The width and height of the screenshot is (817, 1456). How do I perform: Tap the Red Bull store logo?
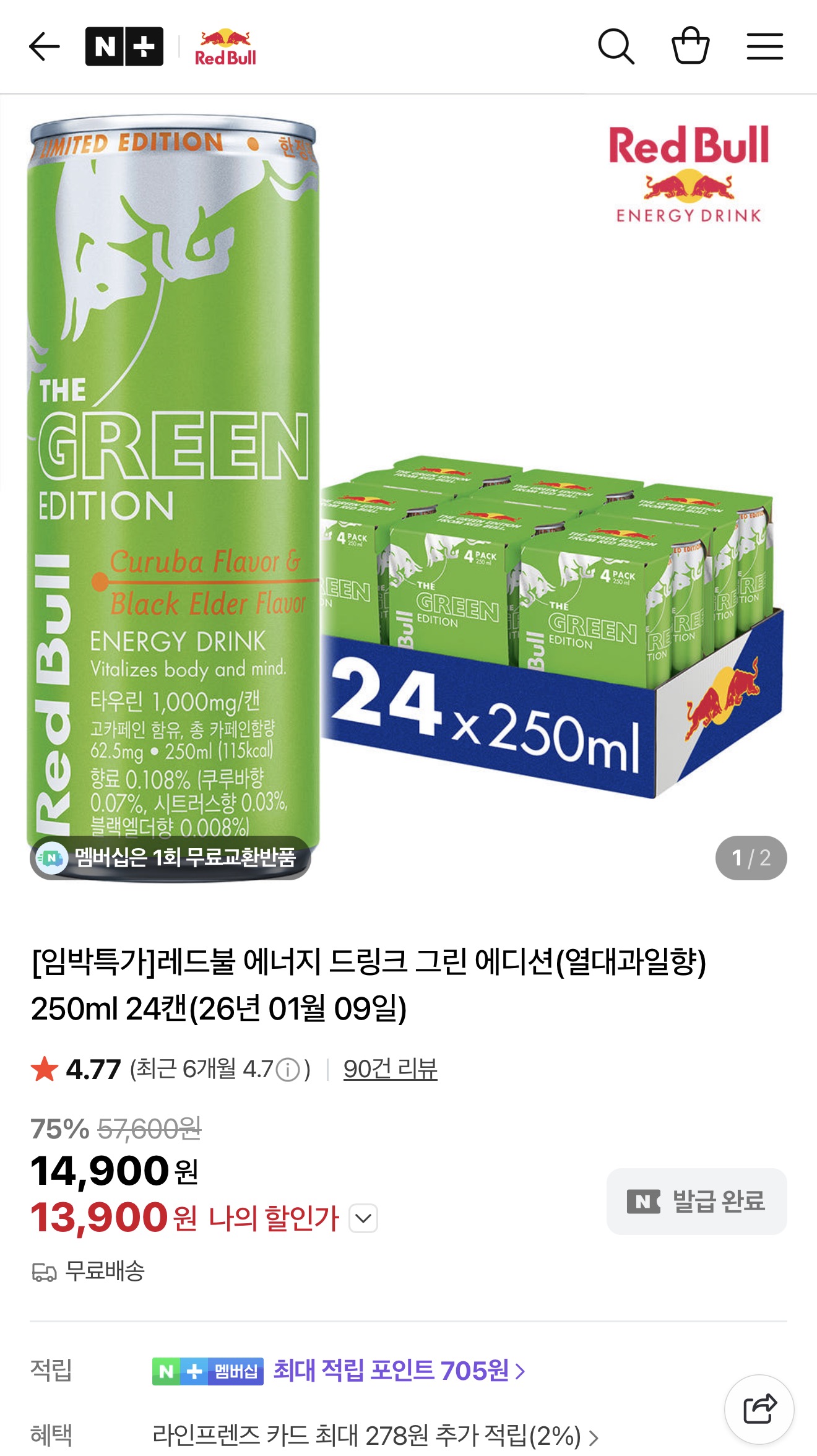225,44
